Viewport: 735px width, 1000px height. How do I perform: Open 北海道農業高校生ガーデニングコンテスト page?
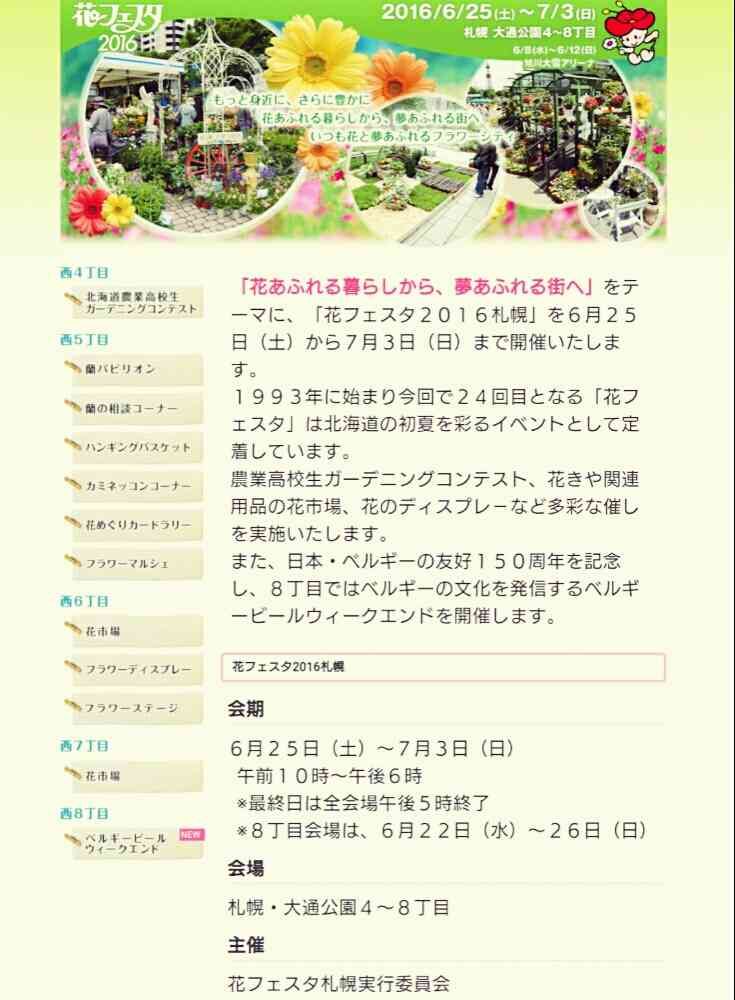pyautogui.click(x=134, y=303)
